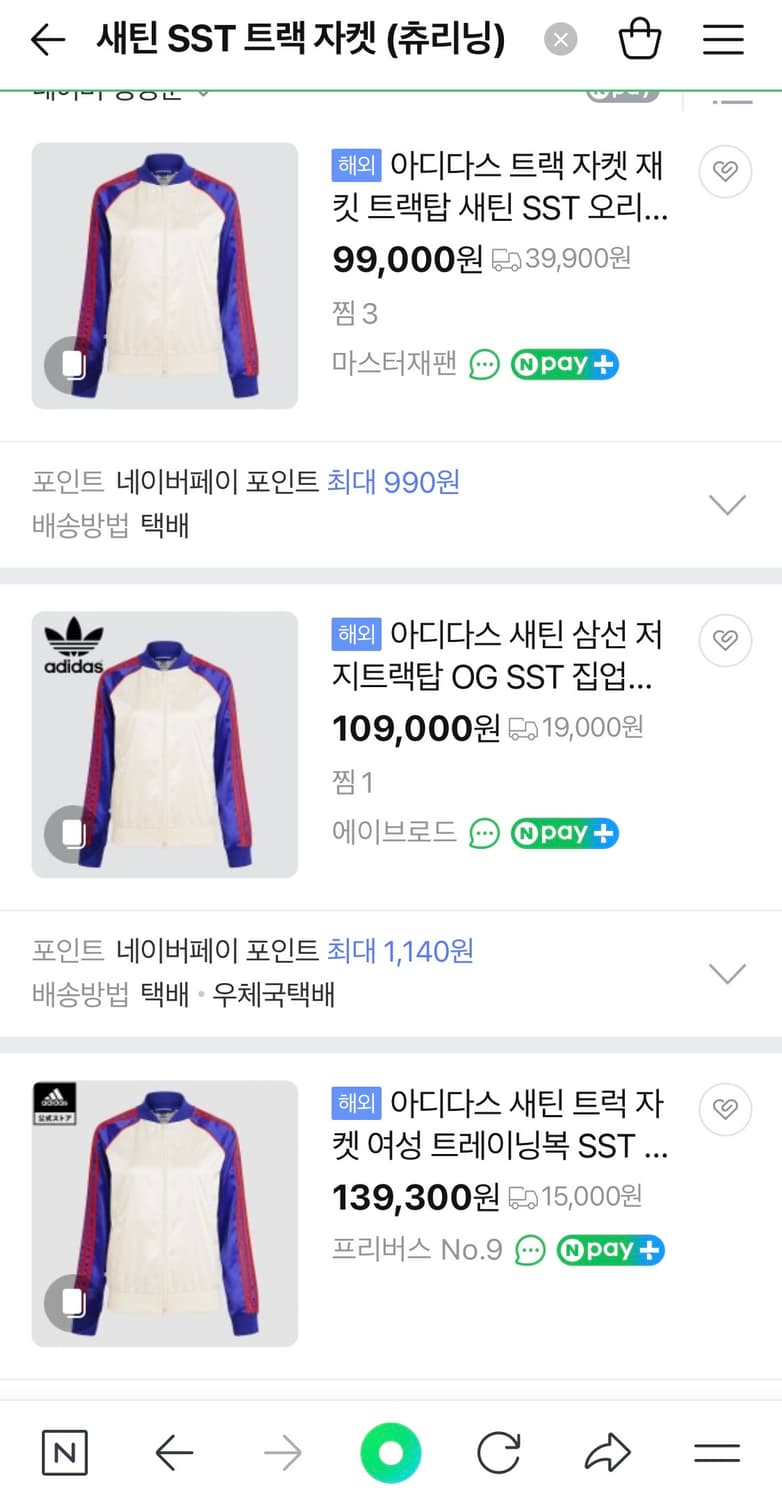This screenshot has height=1500, width=782.
Task: Refresh the page using the bottom reload icon
Action: tap(498, 1453)
